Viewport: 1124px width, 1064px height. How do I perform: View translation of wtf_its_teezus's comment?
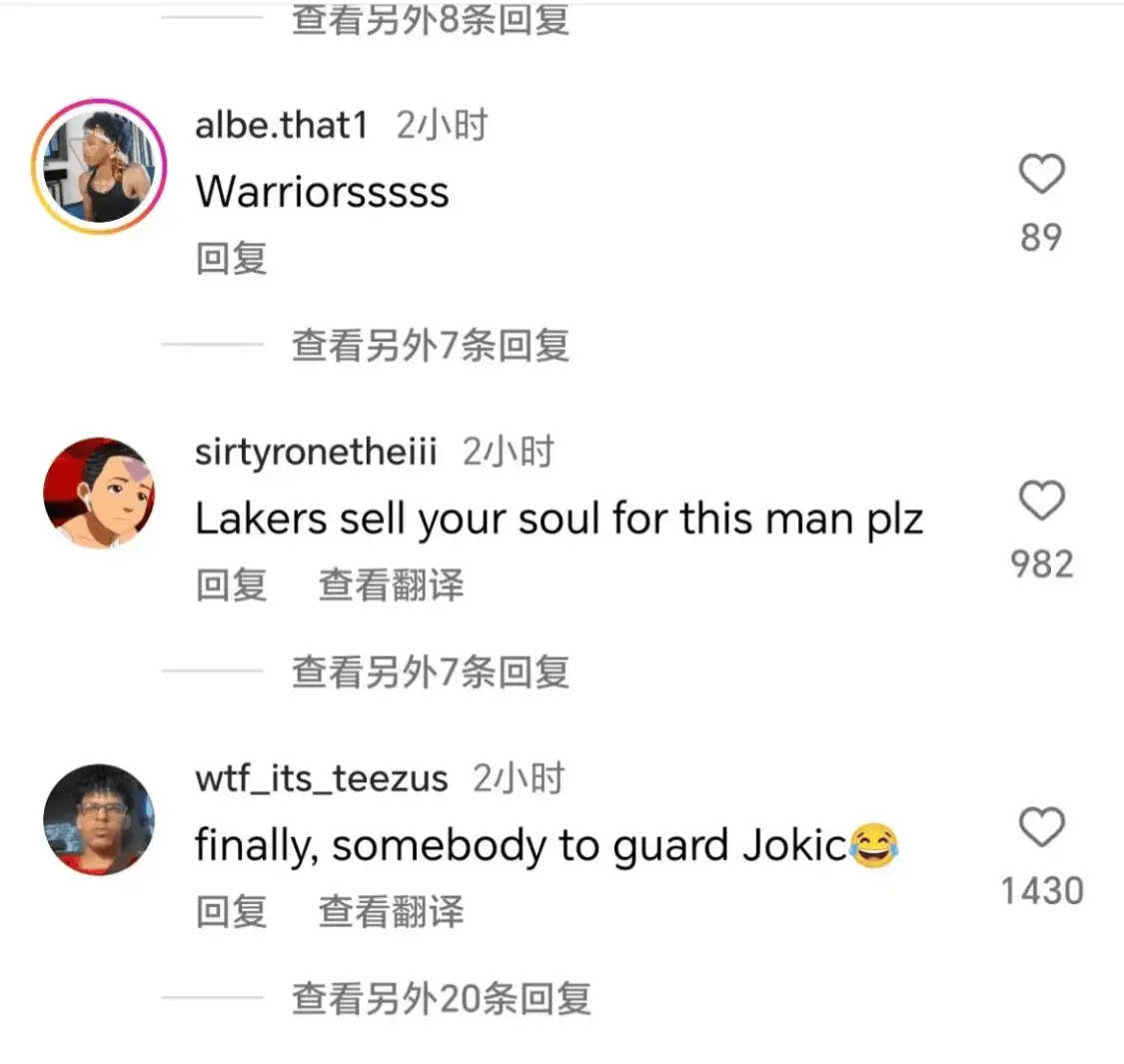pyautogui.click(x=391, y=911)
